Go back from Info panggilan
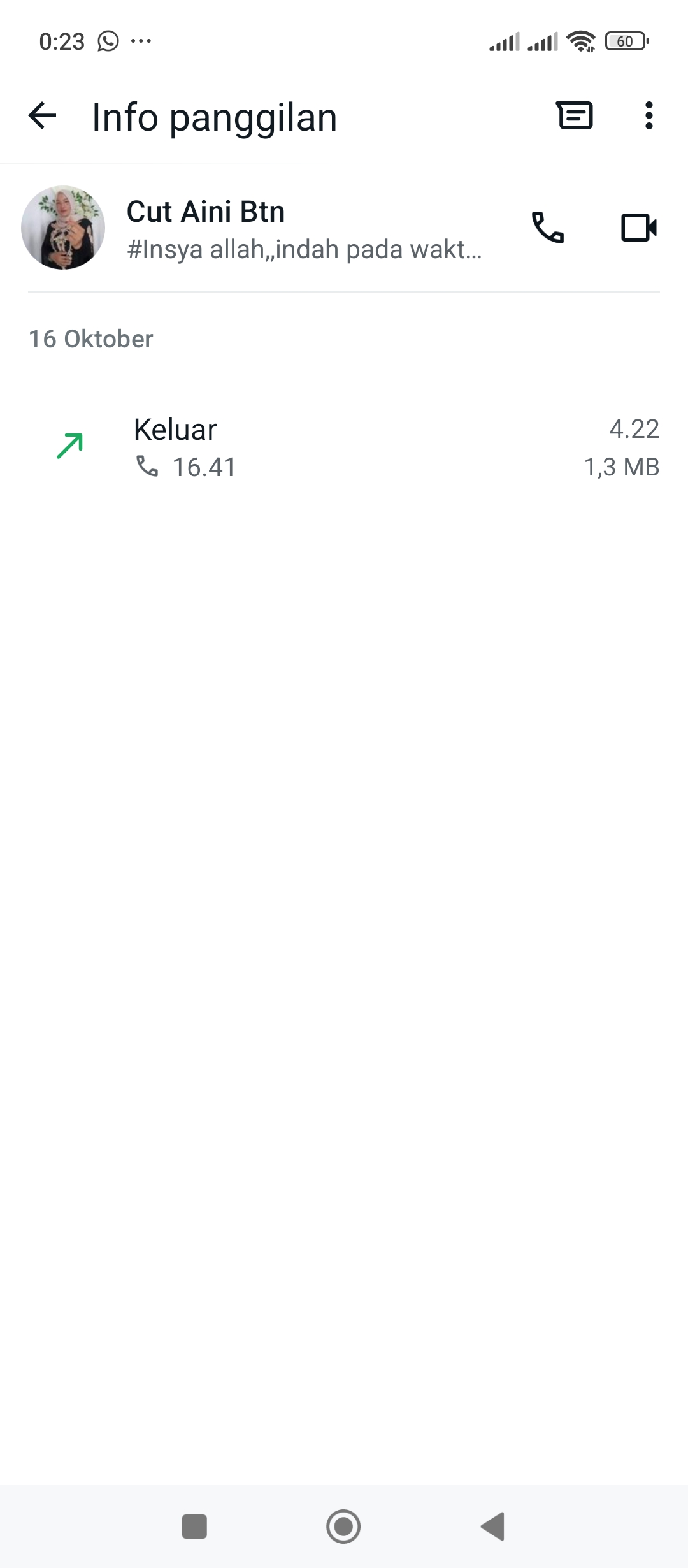The width and height of the screenshot is (688, 1568). (x=43, y=116)
